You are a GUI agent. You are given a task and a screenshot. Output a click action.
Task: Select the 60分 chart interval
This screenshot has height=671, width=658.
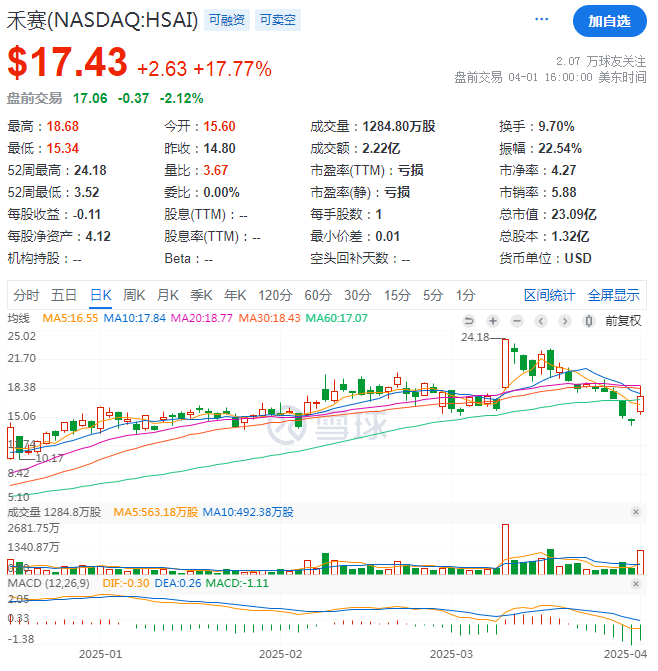318,295
